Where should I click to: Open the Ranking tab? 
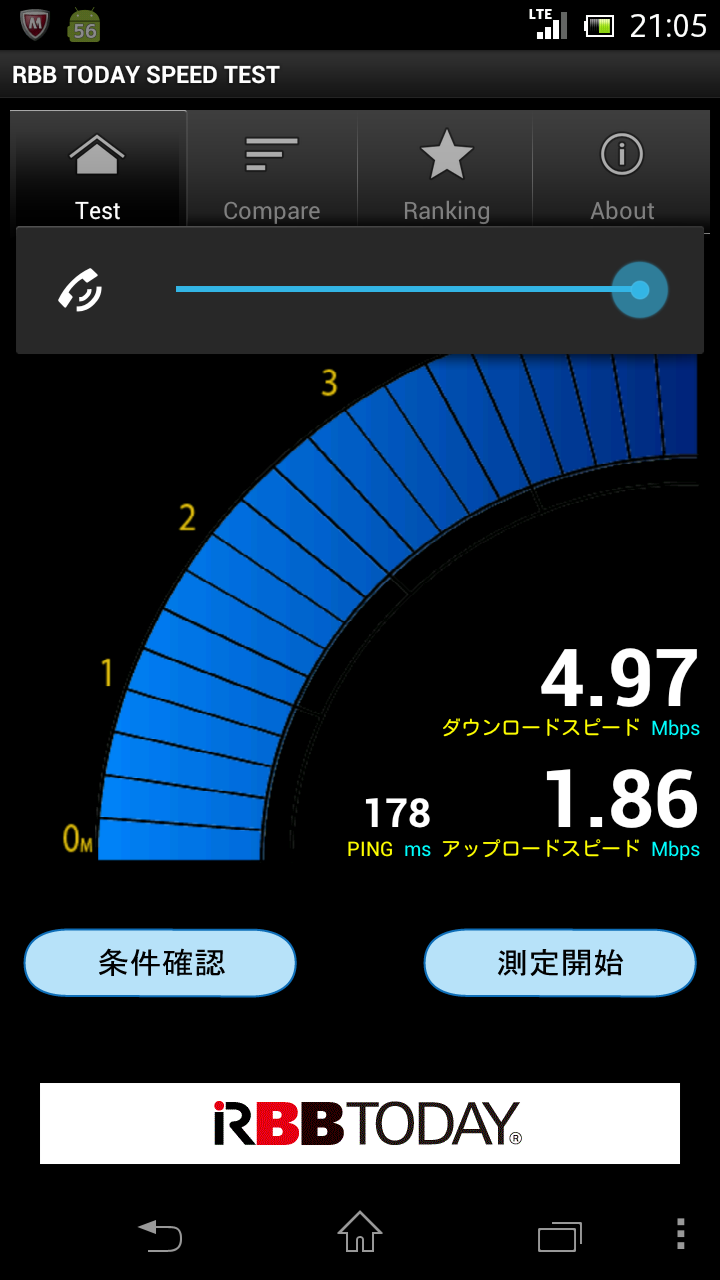pos(446,170)
